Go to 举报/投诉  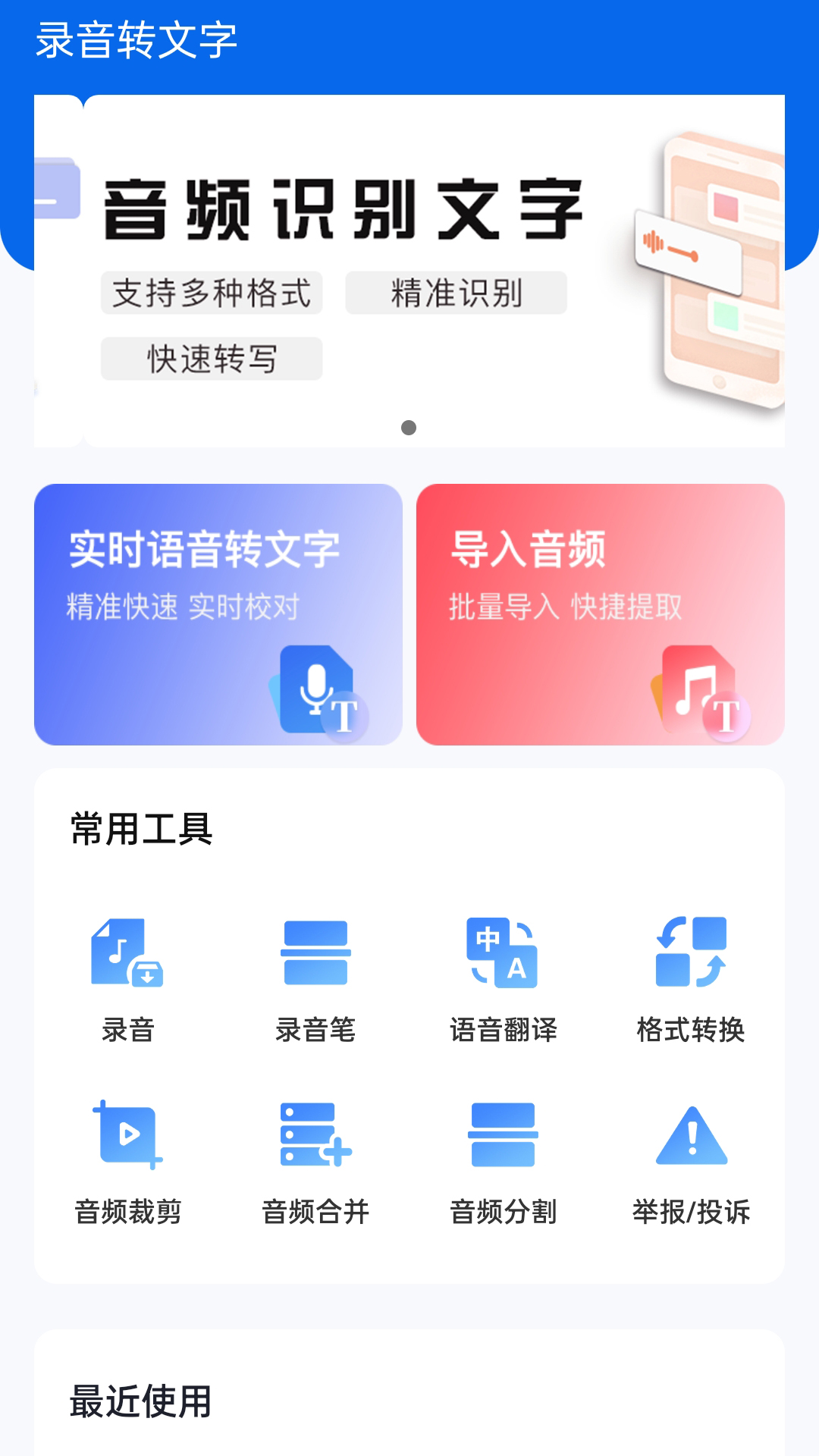click(x=691, y=1162)
